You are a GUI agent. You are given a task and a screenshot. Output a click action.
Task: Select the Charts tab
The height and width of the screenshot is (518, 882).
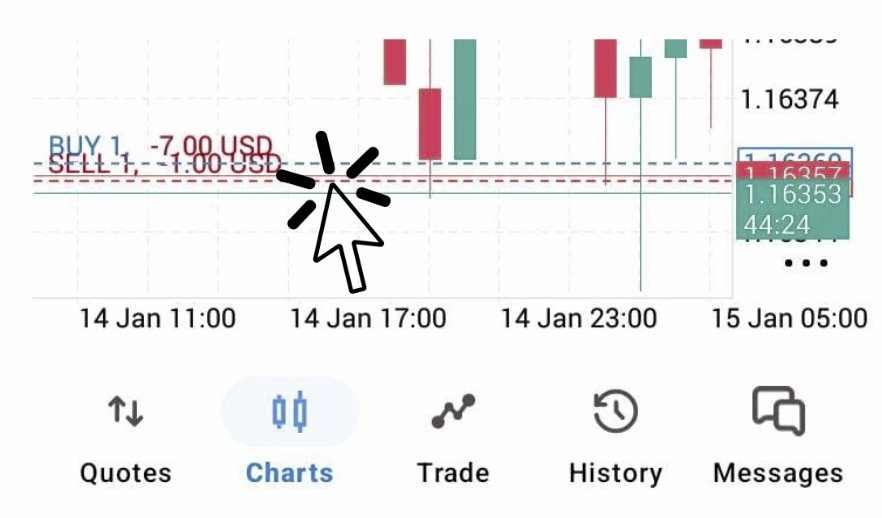[x=289, y=438]
